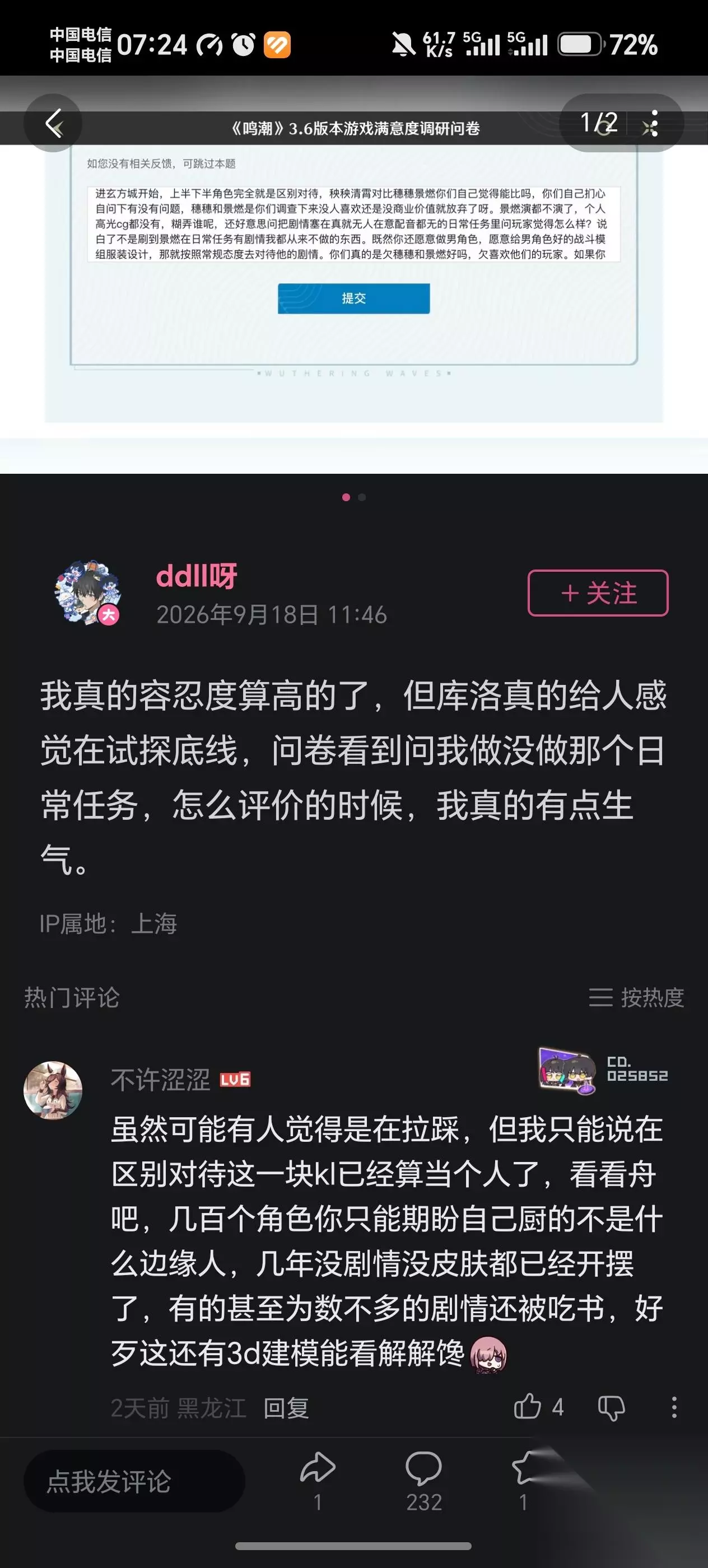Screen dimensions: 708x1568
Task: Open ddll呀's profile avatar
Action: [88, 592]
